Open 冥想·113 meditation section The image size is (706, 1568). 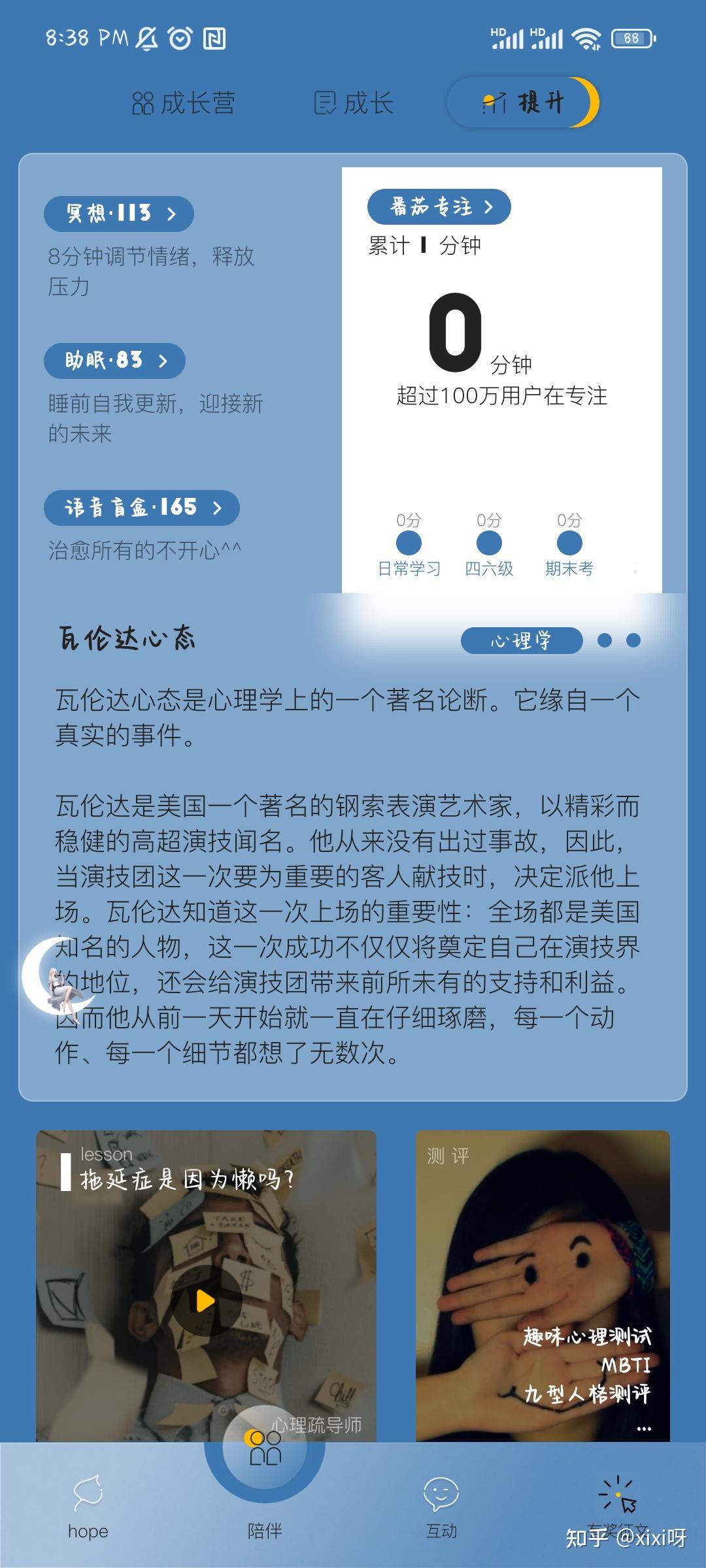coord(119,214)
